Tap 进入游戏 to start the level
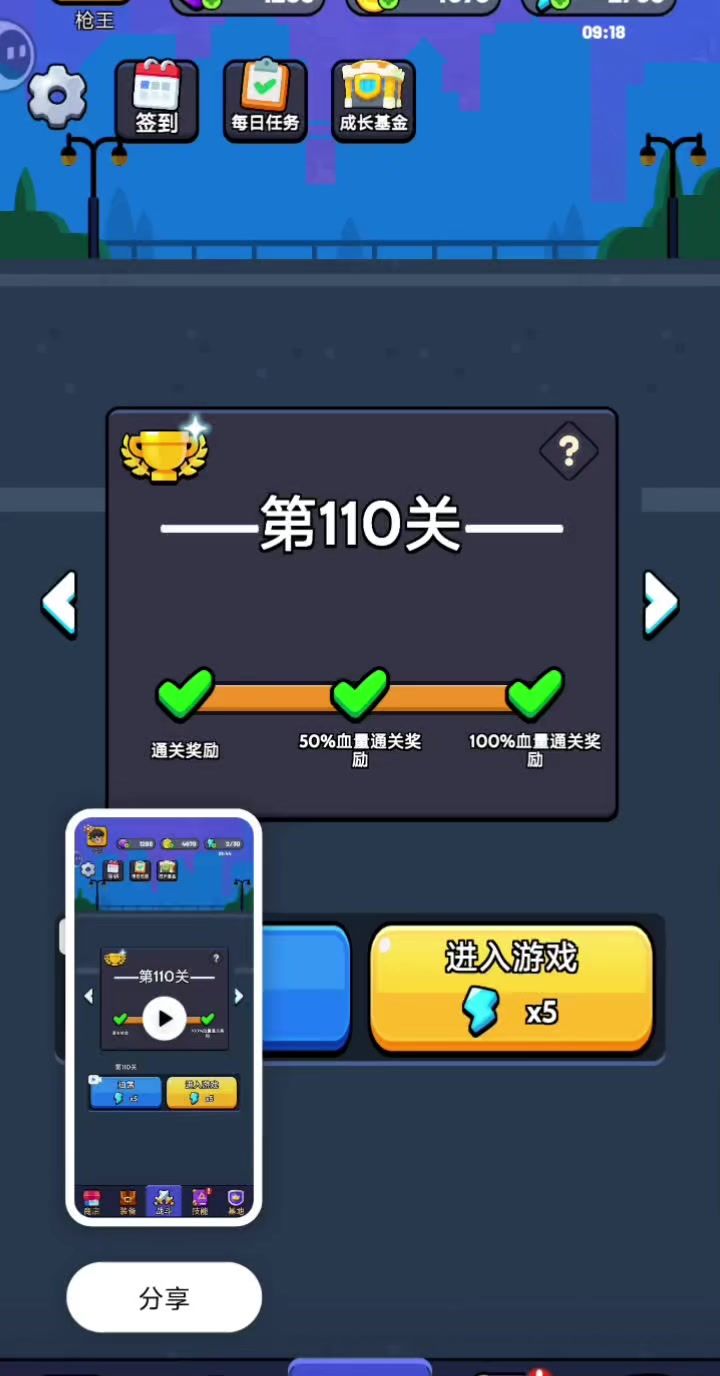This screenshot has height=1376, width=720. [511, 988]
